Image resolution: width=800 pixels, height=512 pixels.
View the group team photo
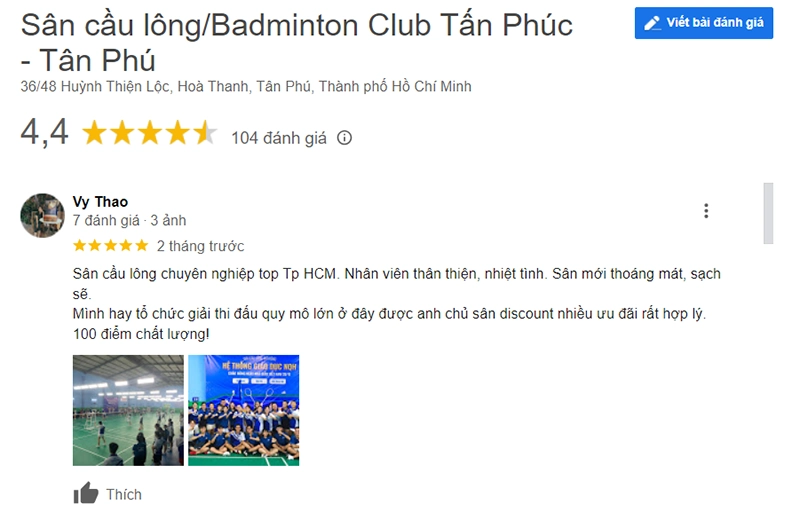(243, 410)
